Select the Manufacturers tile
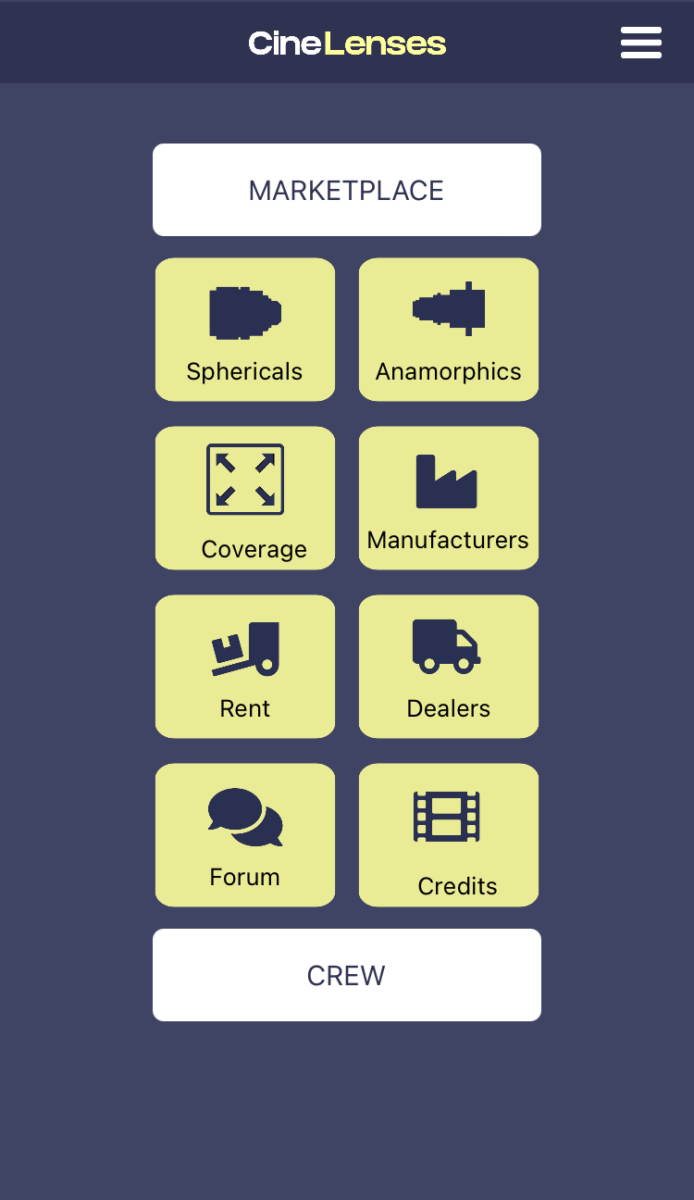Viewport: 694px width, 1200px height. click(449, 498)
